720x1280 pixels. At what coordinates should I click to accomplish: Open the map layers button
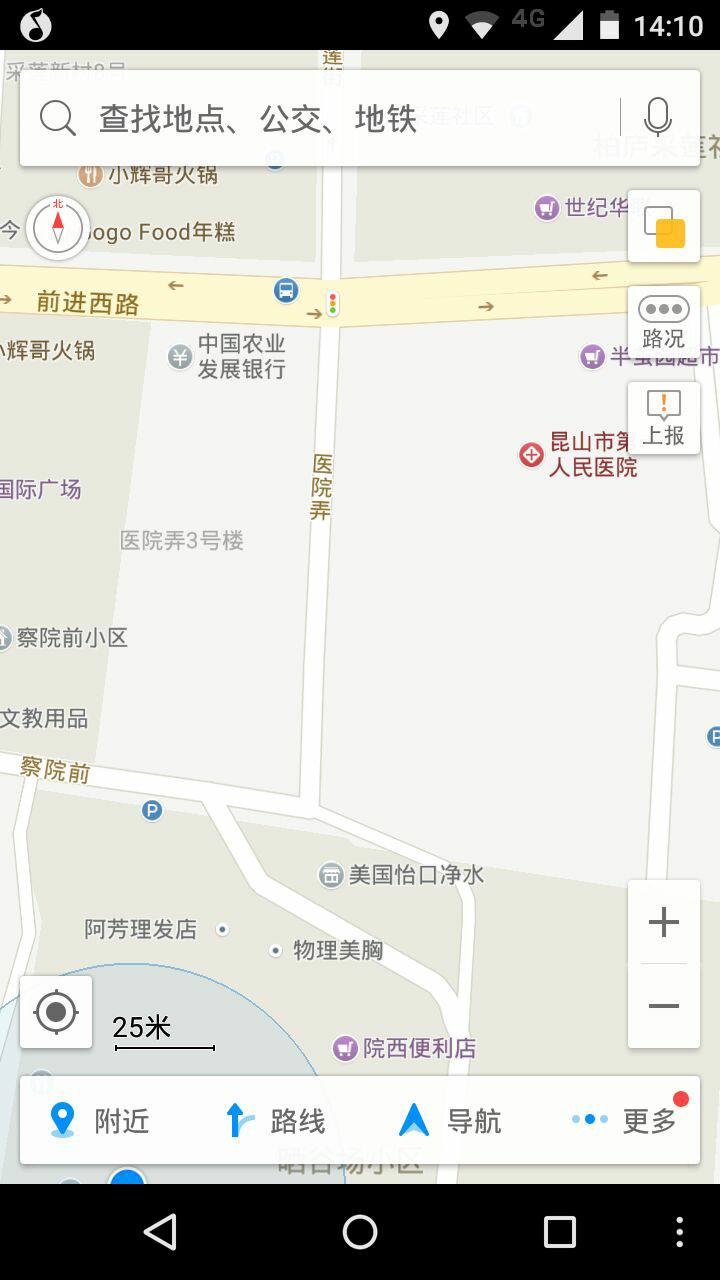pos(664,226)
